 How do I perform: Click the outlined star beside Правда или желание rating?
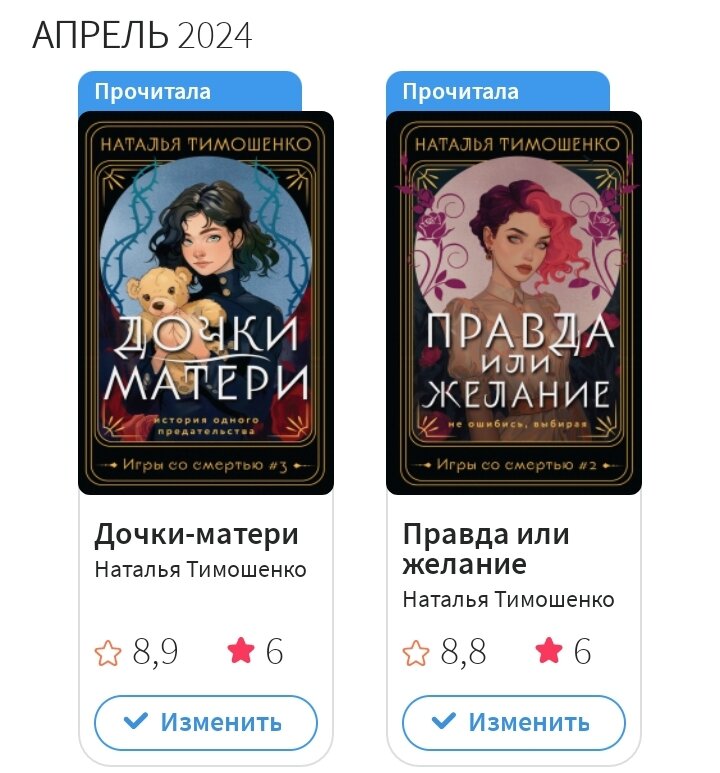(414, 653)
